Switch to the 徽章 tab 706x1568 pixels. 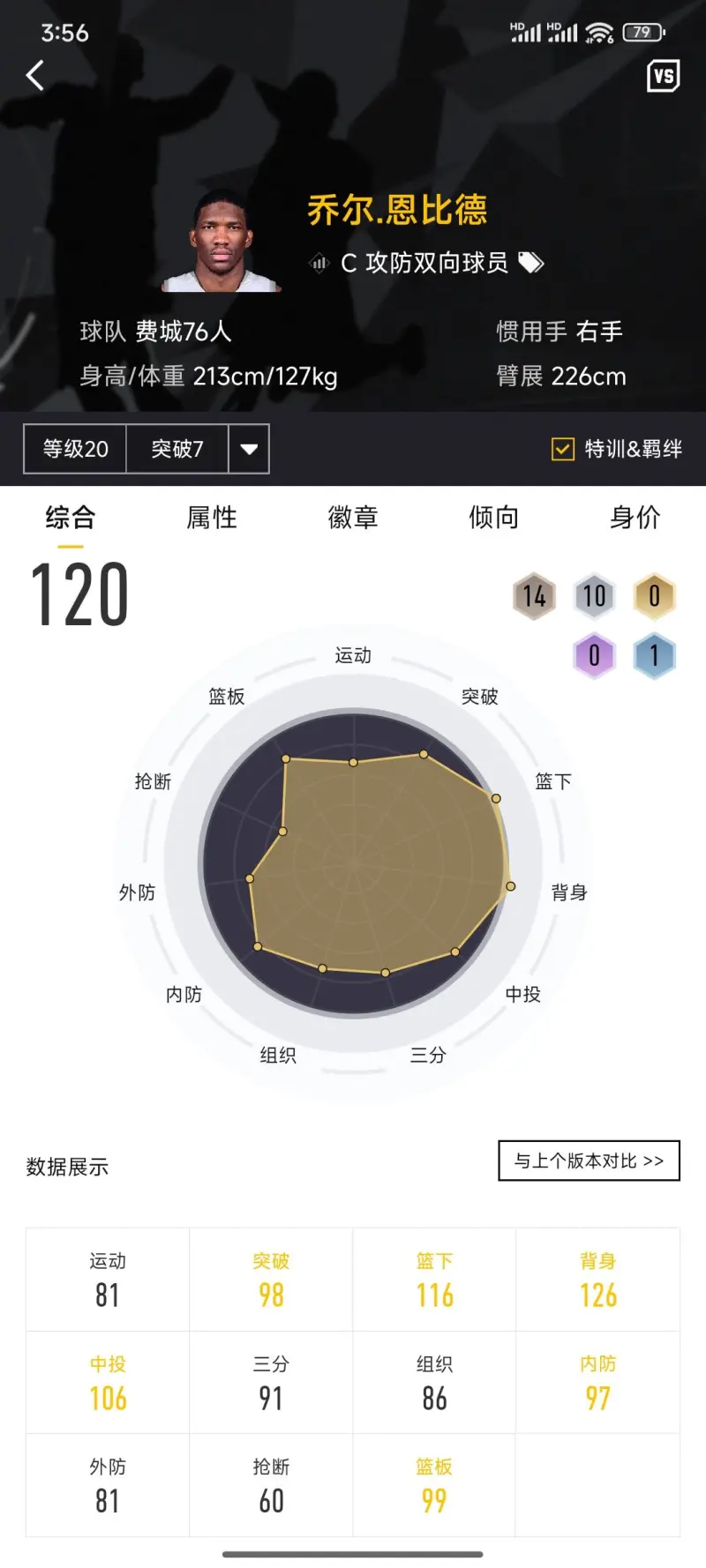pos(353,518)
